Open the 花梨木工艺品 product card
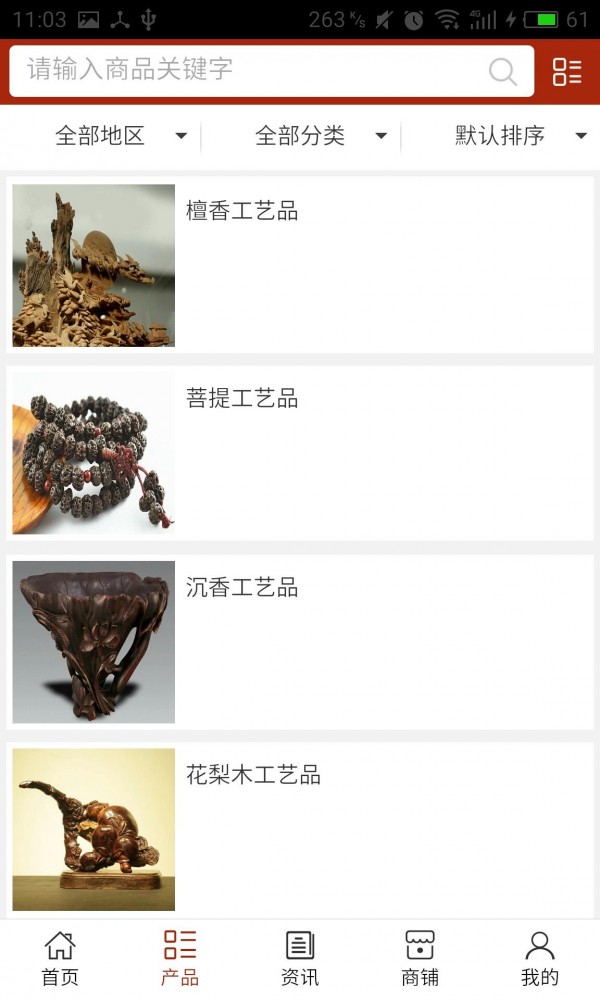This screenshot has height=1000, width=600. pos(300,829)
